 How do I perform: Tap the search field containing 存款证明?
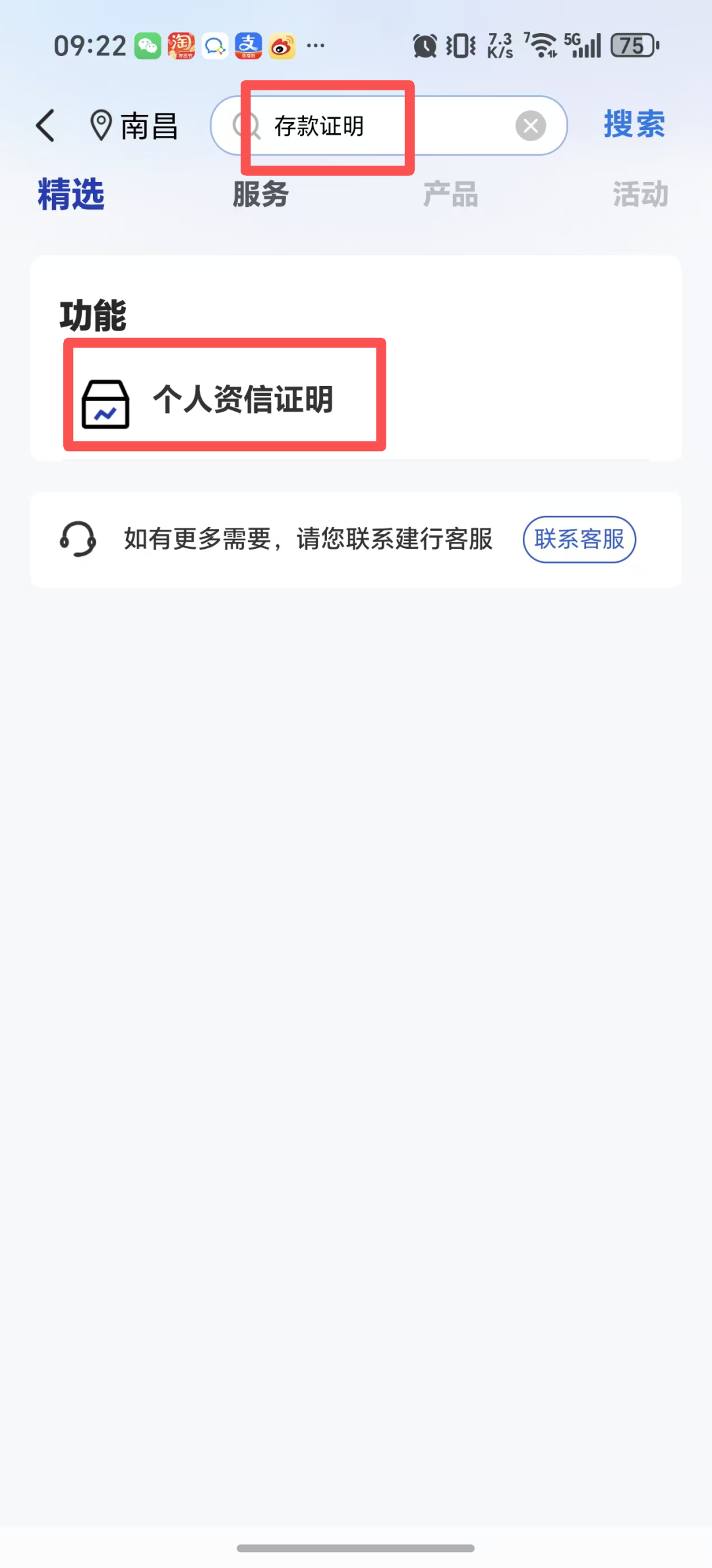pyautogui.click(x=369, y=125)
